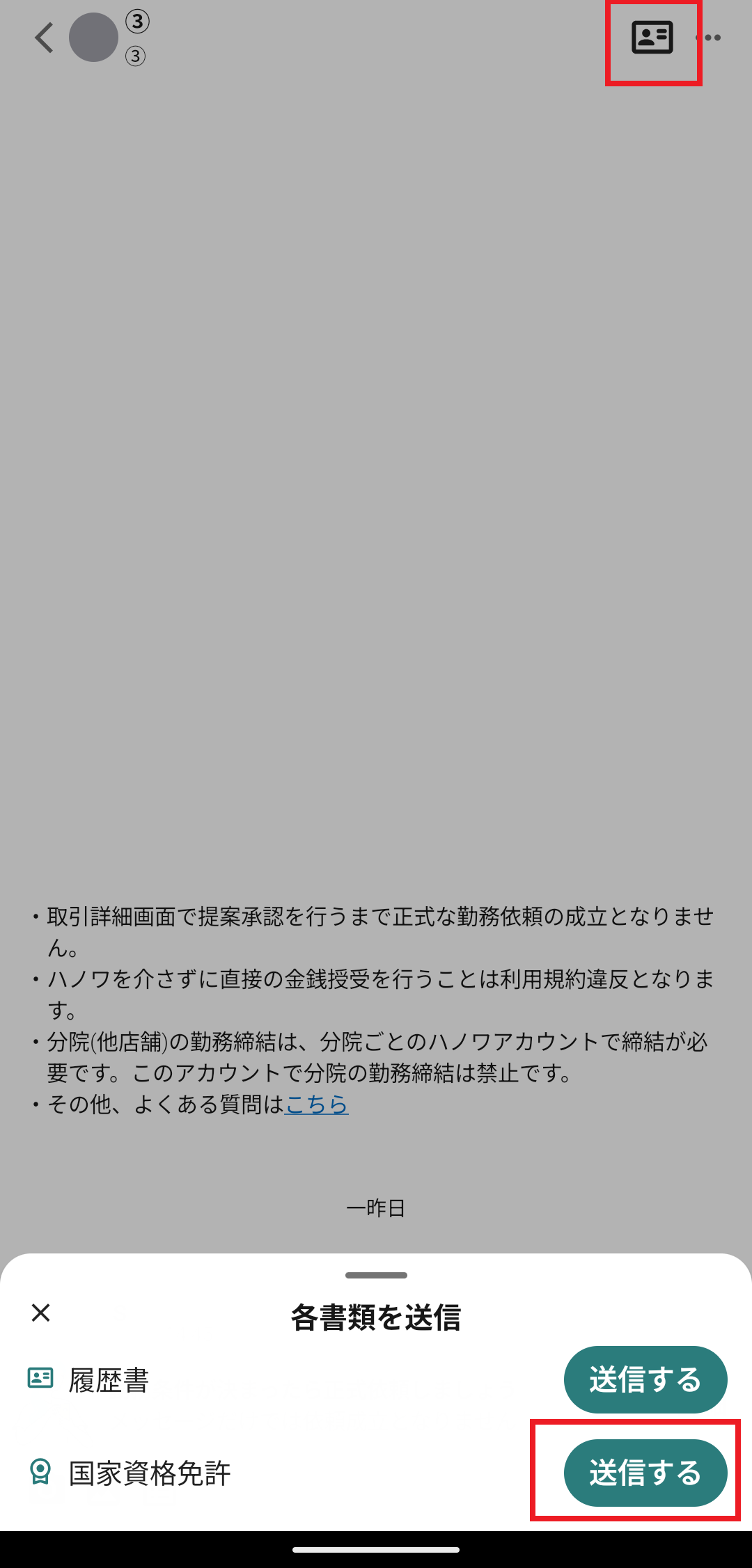This screenshot has width=752, height=1568.
Task: Open the FAQ link こちら
Action: tap(317, 1104)
